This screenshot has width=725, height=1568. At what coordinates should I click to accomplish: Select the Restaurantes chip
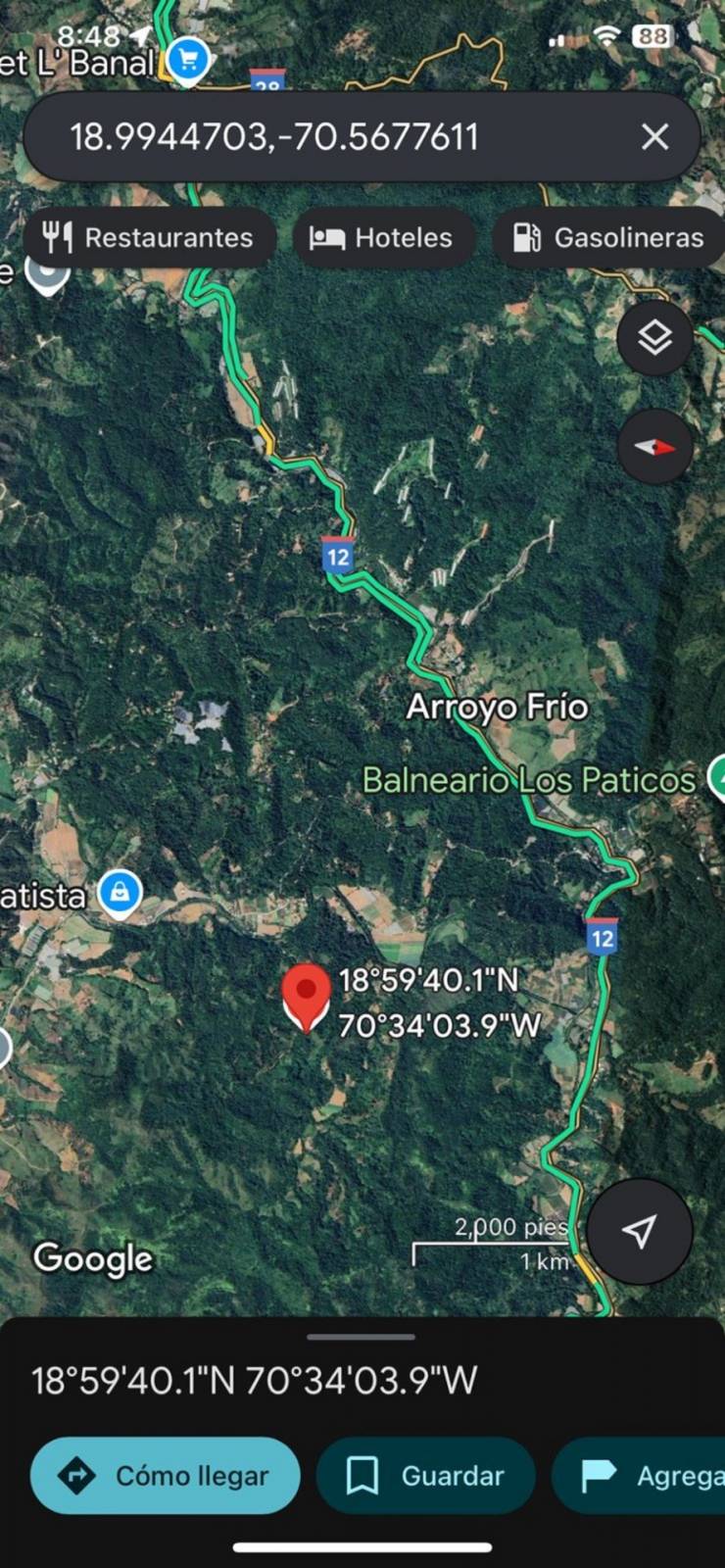coord(148,237)
